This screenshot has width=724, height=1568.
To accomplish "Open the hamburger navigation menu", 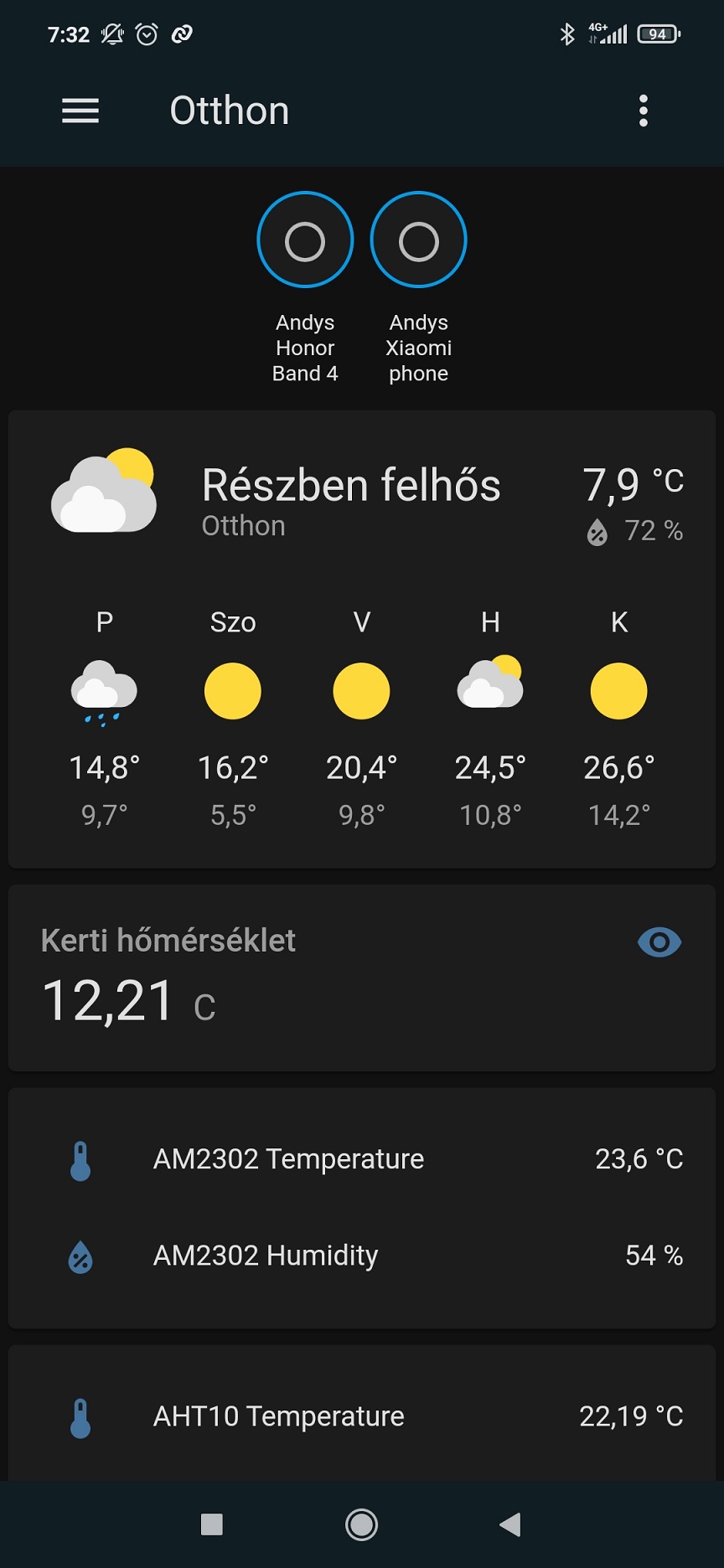I will click(x=80, y=111).
